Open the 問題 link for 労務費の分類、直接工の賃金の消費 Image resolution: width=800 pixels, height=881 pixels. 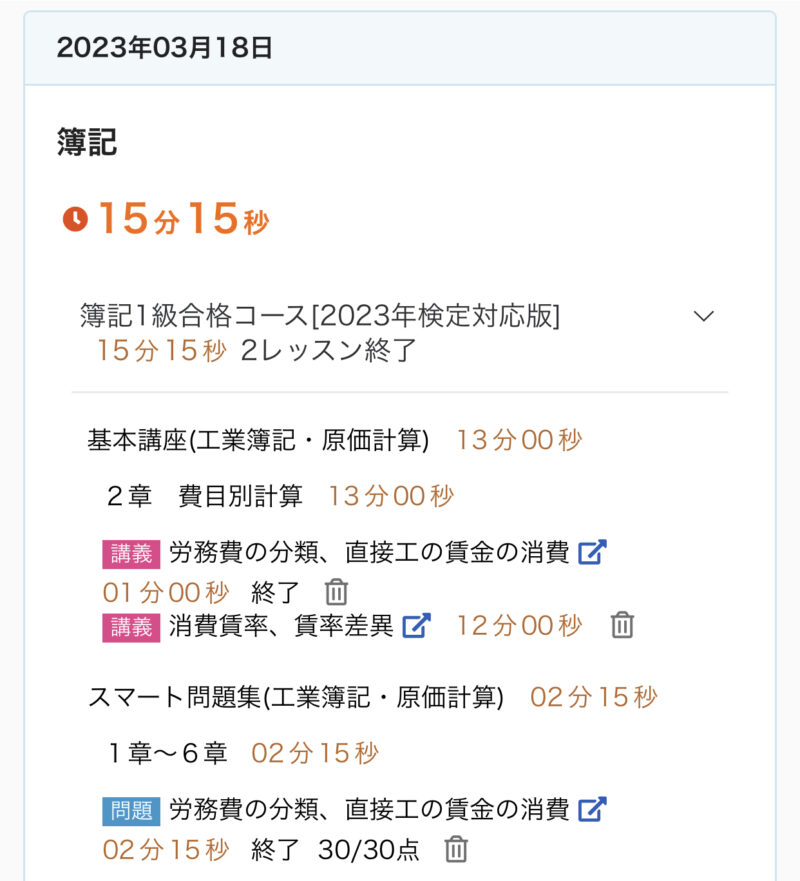[593, 809]
